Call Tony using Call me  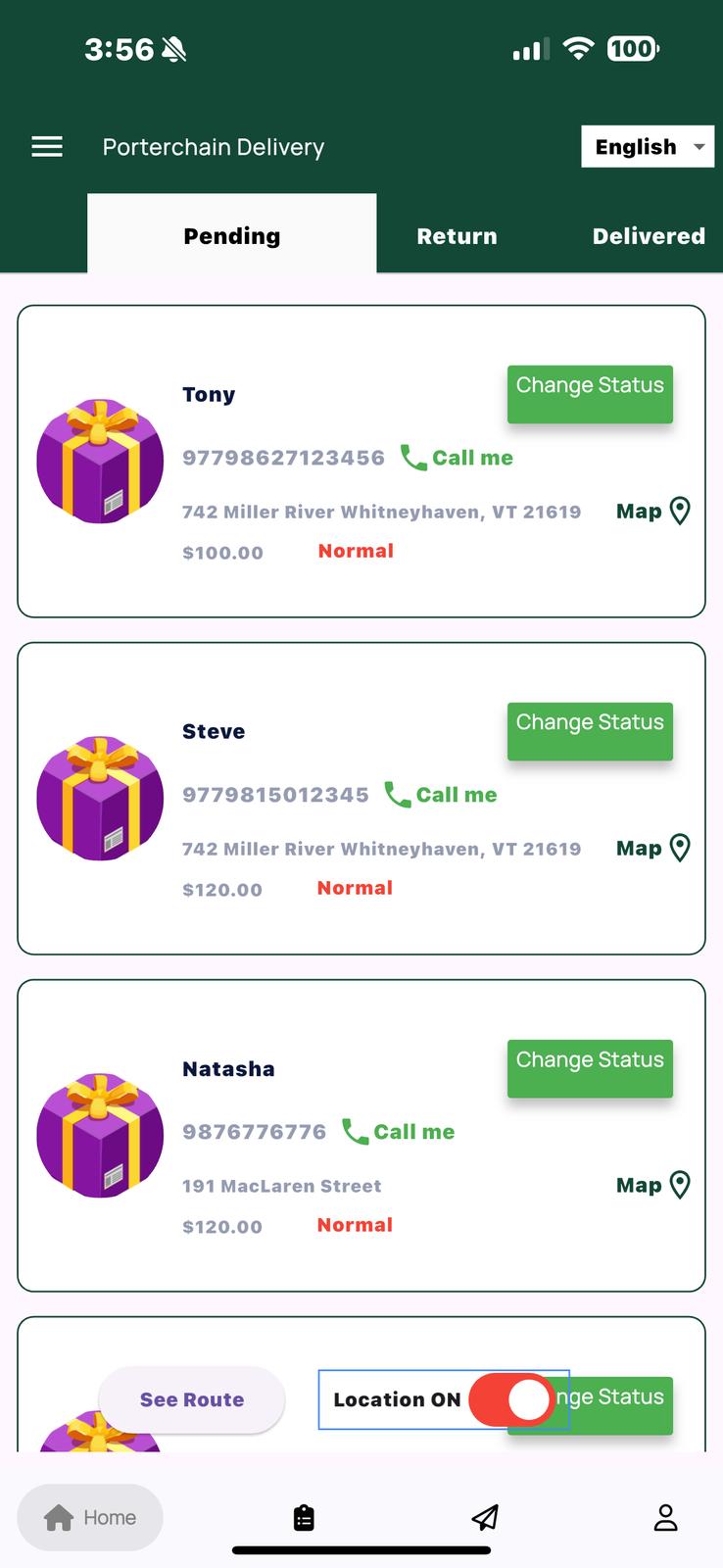458,458
